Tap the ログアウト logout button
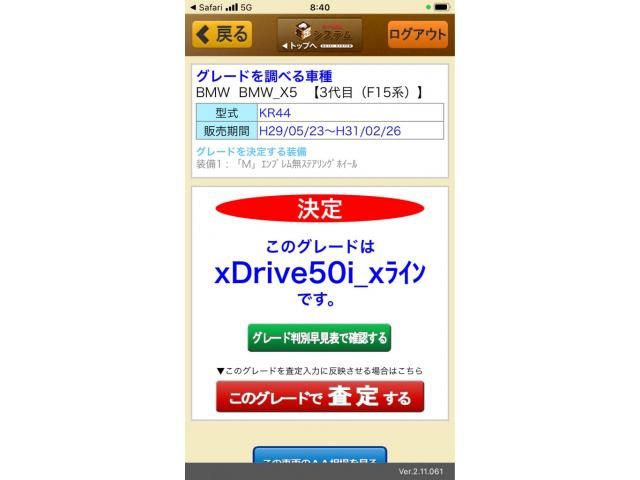 coord(417,35)
